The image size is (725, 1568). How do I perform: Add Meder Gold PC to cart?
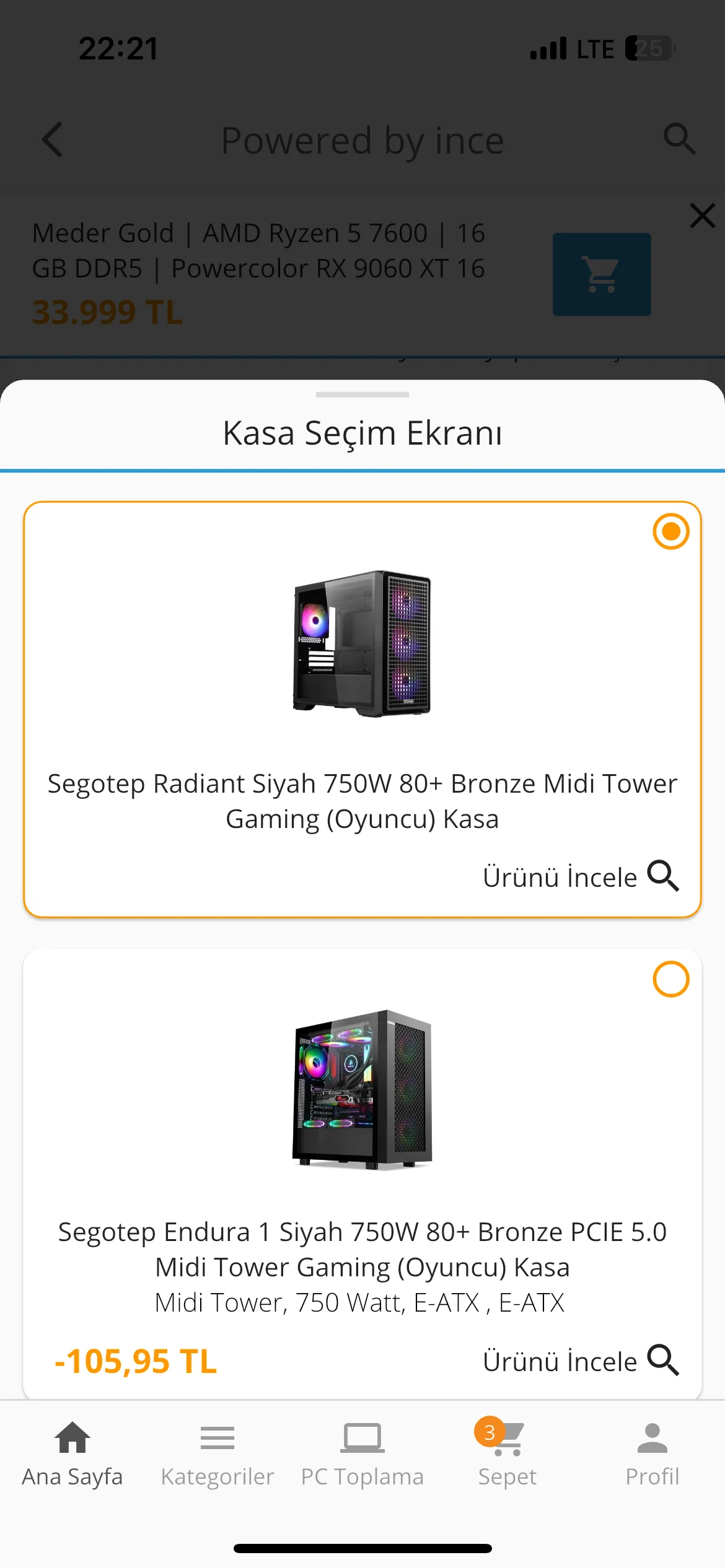601,274
